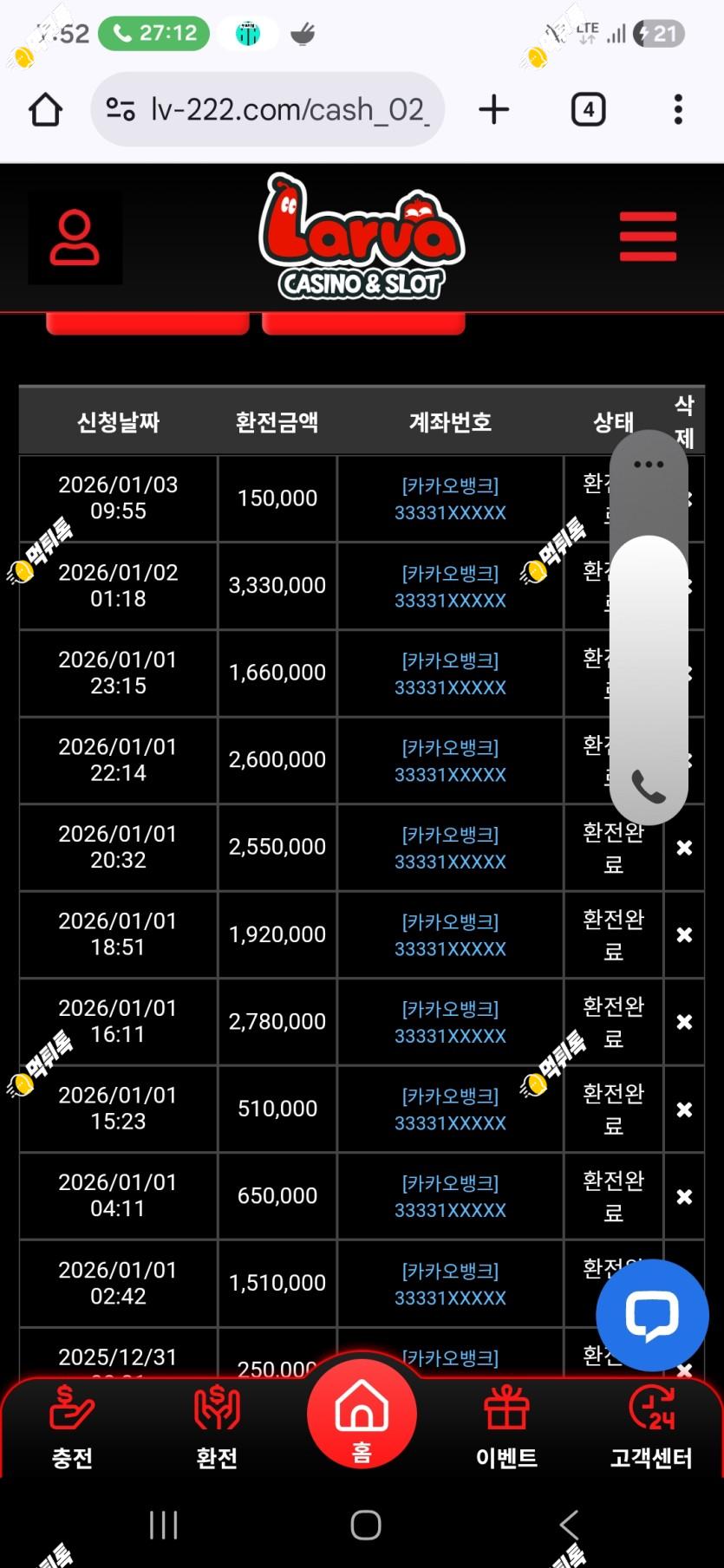Open the browser overflow menu
This screenshot has width=724, height=1568.
click(x=678, y=110)
